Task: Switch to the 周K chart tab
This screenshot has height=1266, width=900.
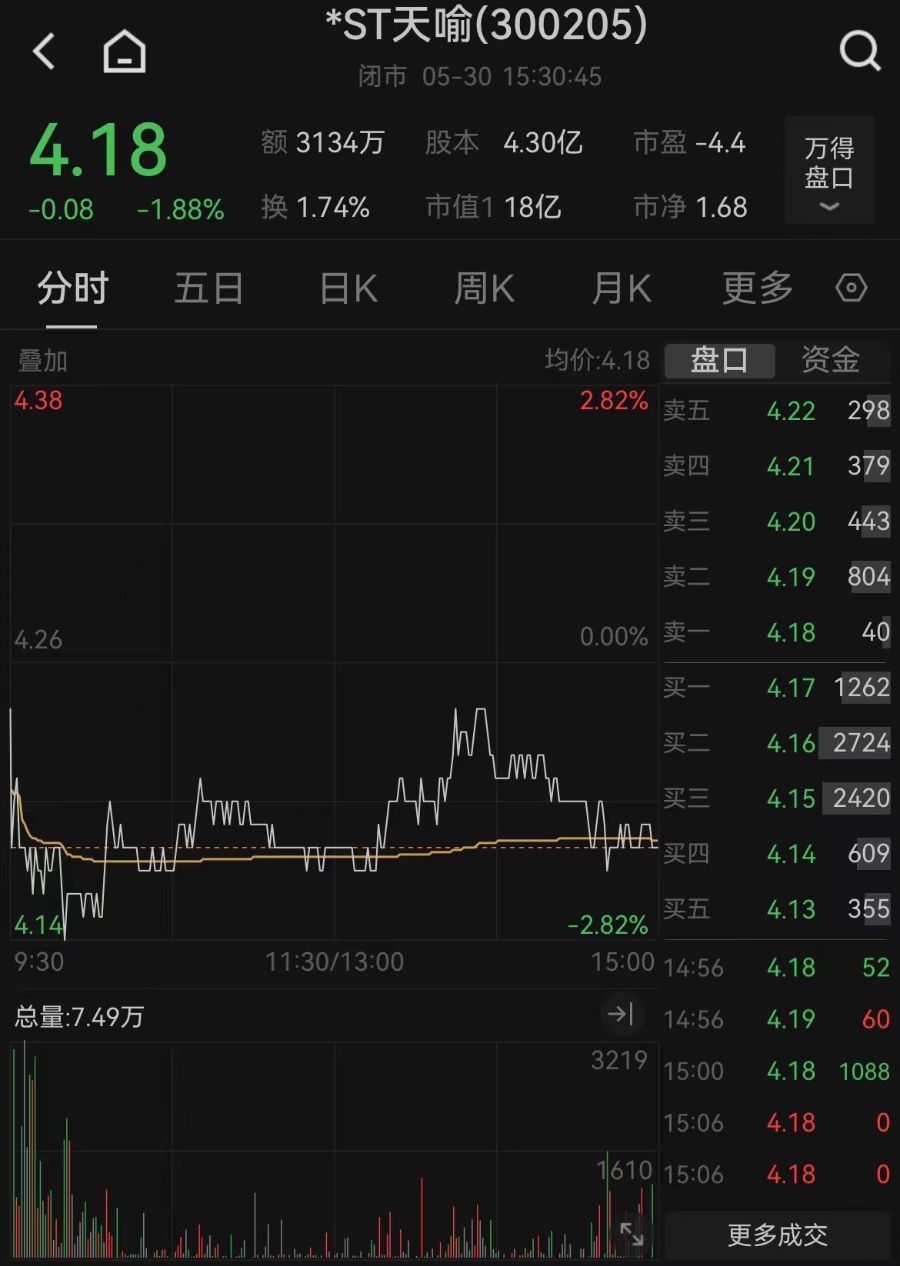Action: click(484, 289)
